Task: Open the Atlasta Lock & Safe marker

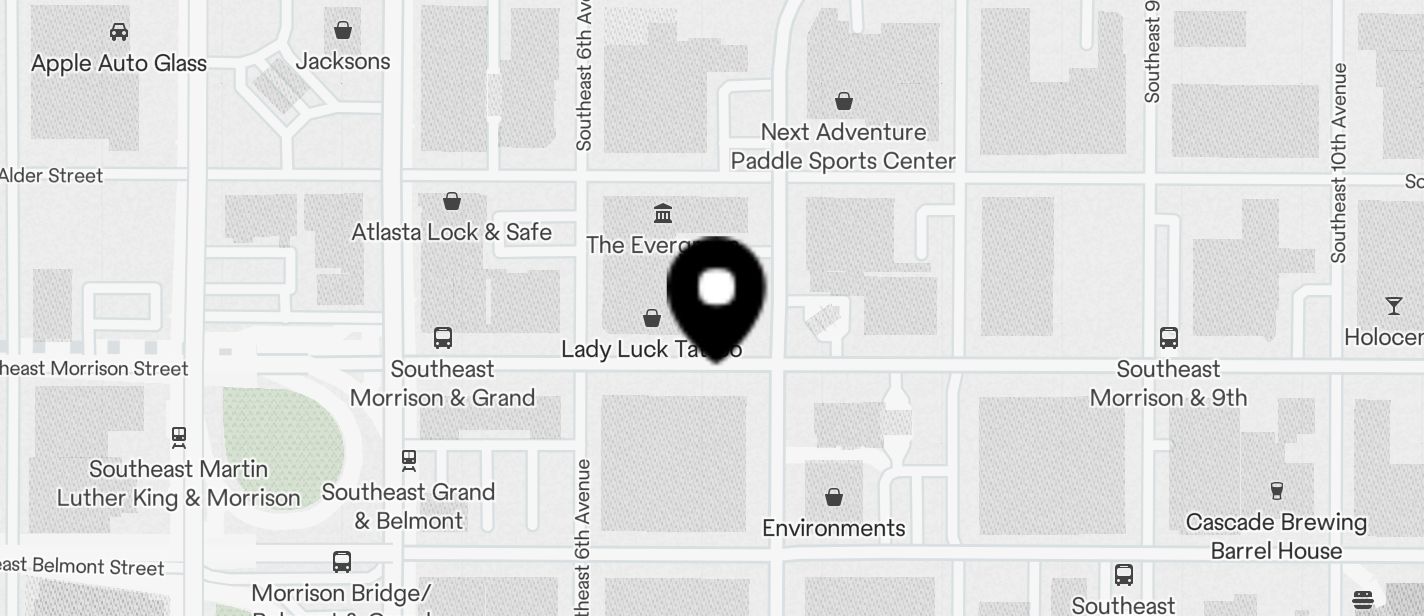Action: click(x=452, y=202)
